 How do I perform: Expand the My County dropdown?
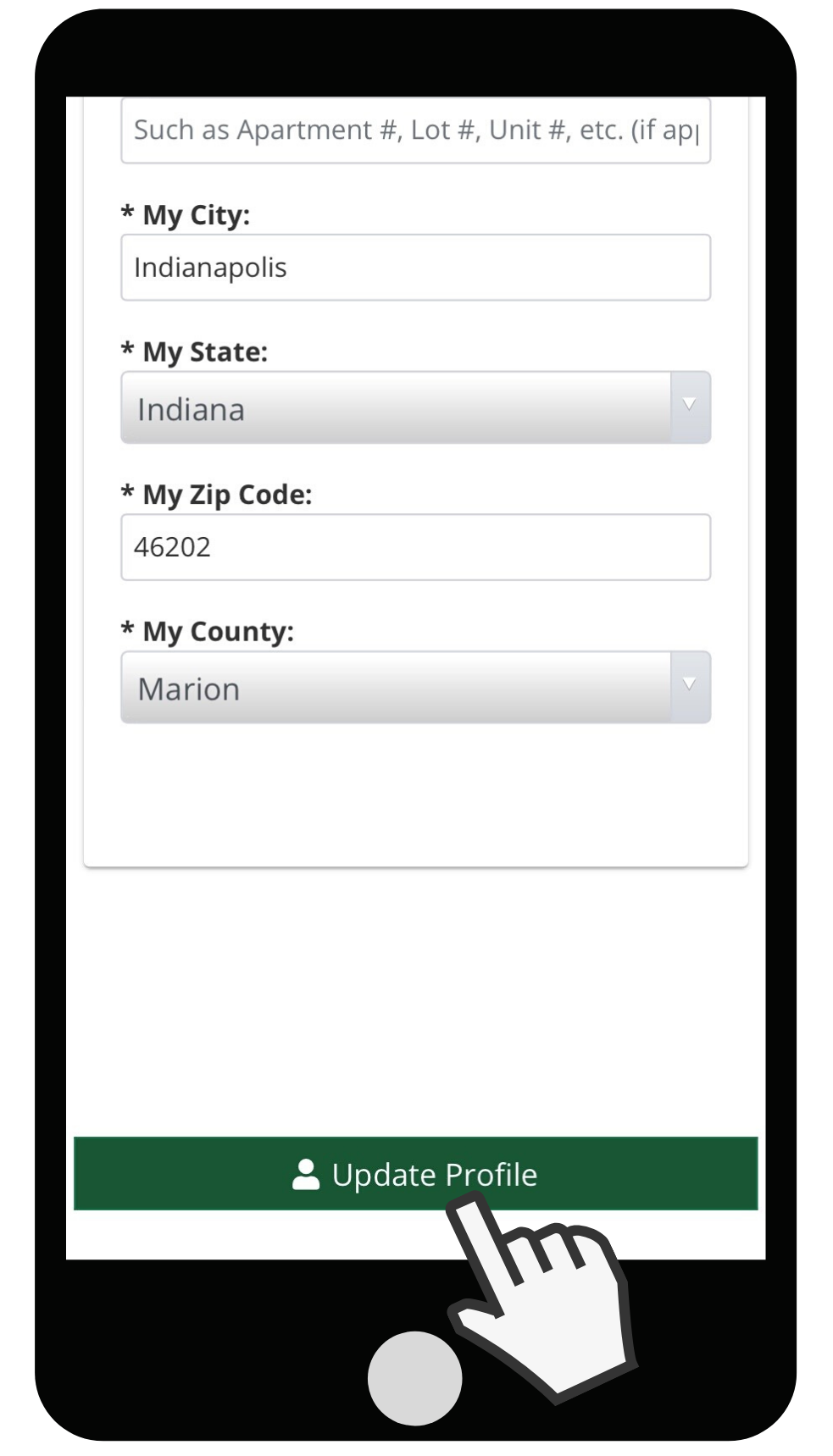(x=415, y=688)
